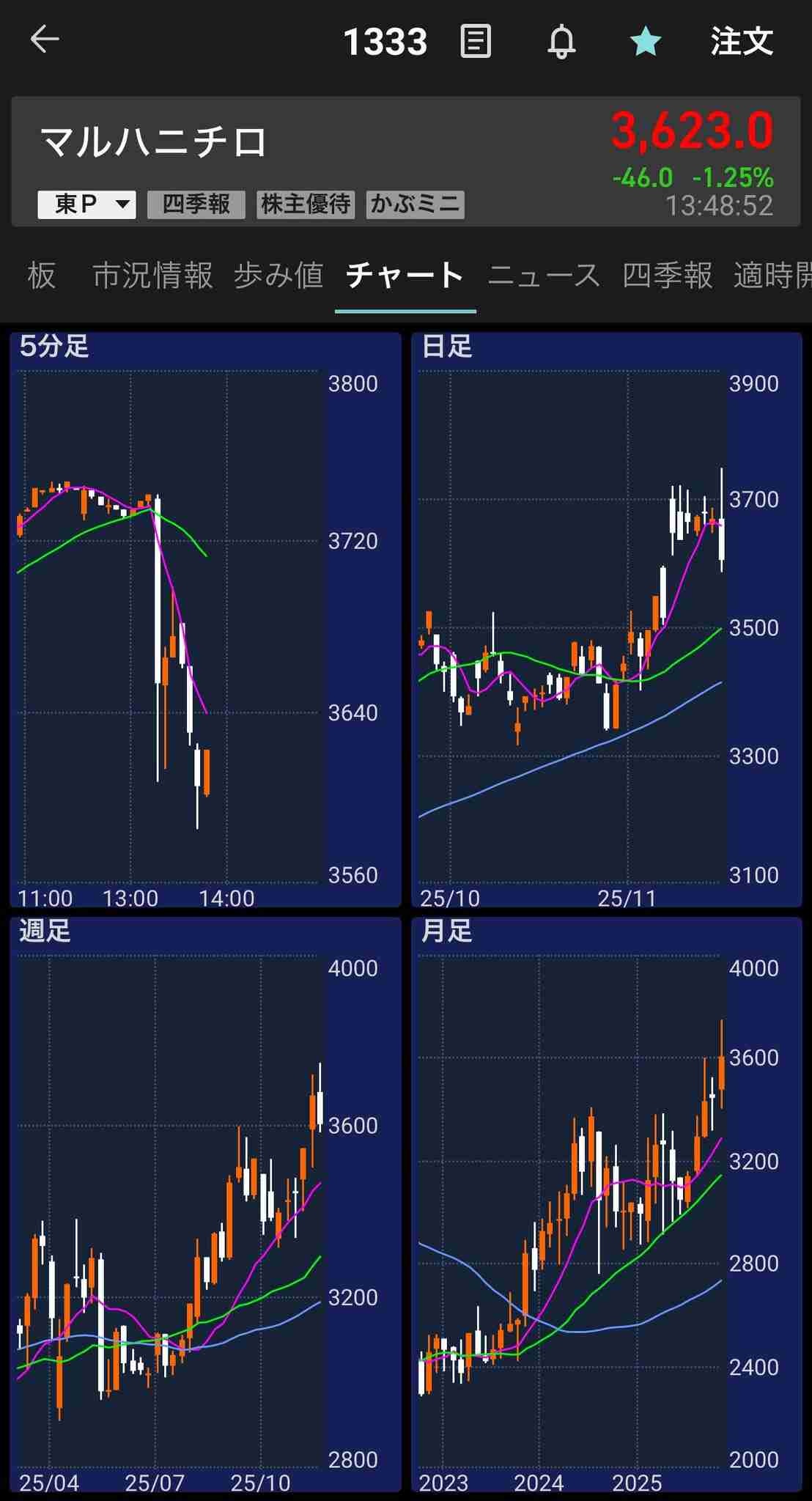Switch to the 歩み値 tab
This screenshot has height=1501, width=812.
tap(278, 276)
